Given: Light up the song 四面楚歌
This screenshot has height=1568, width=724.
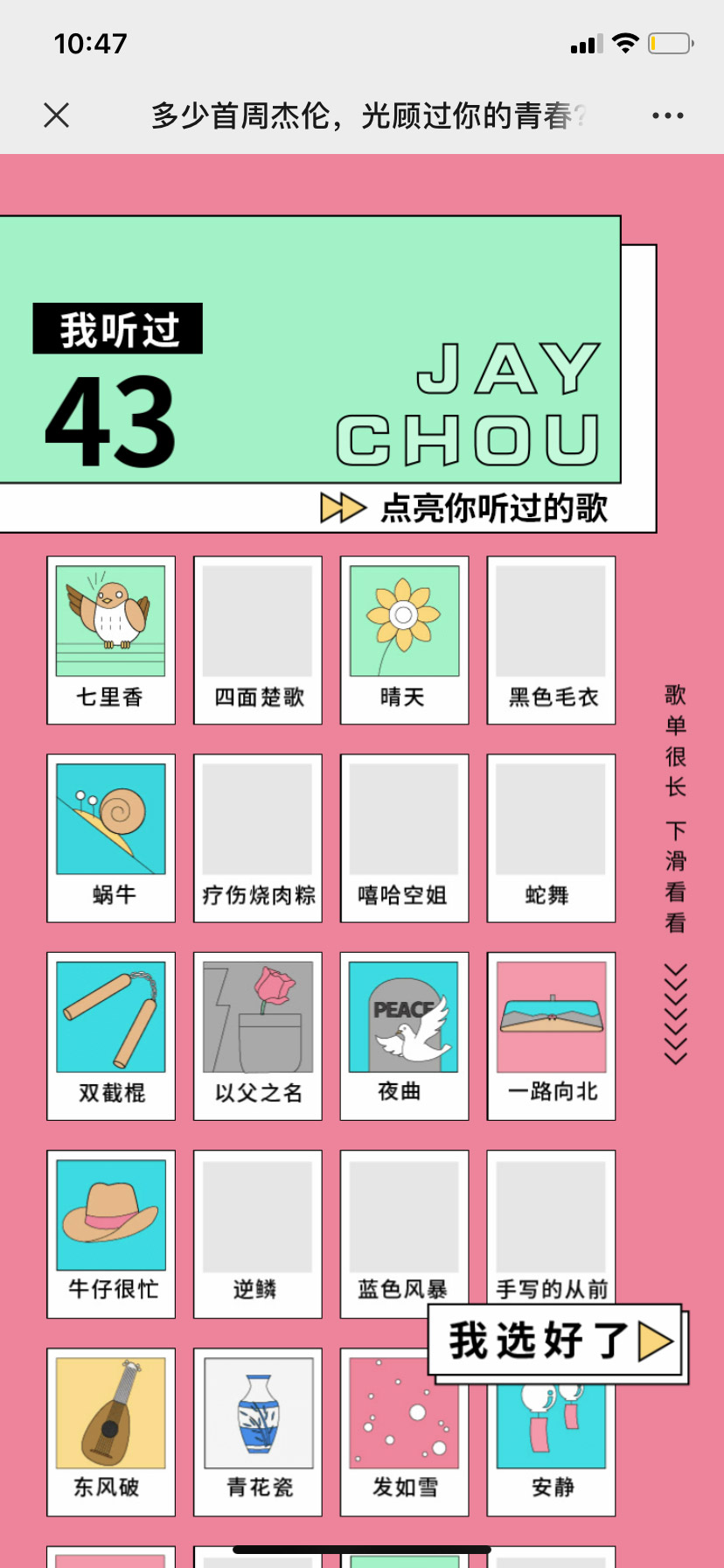Looking at the screenshot, I should (258, 640).
